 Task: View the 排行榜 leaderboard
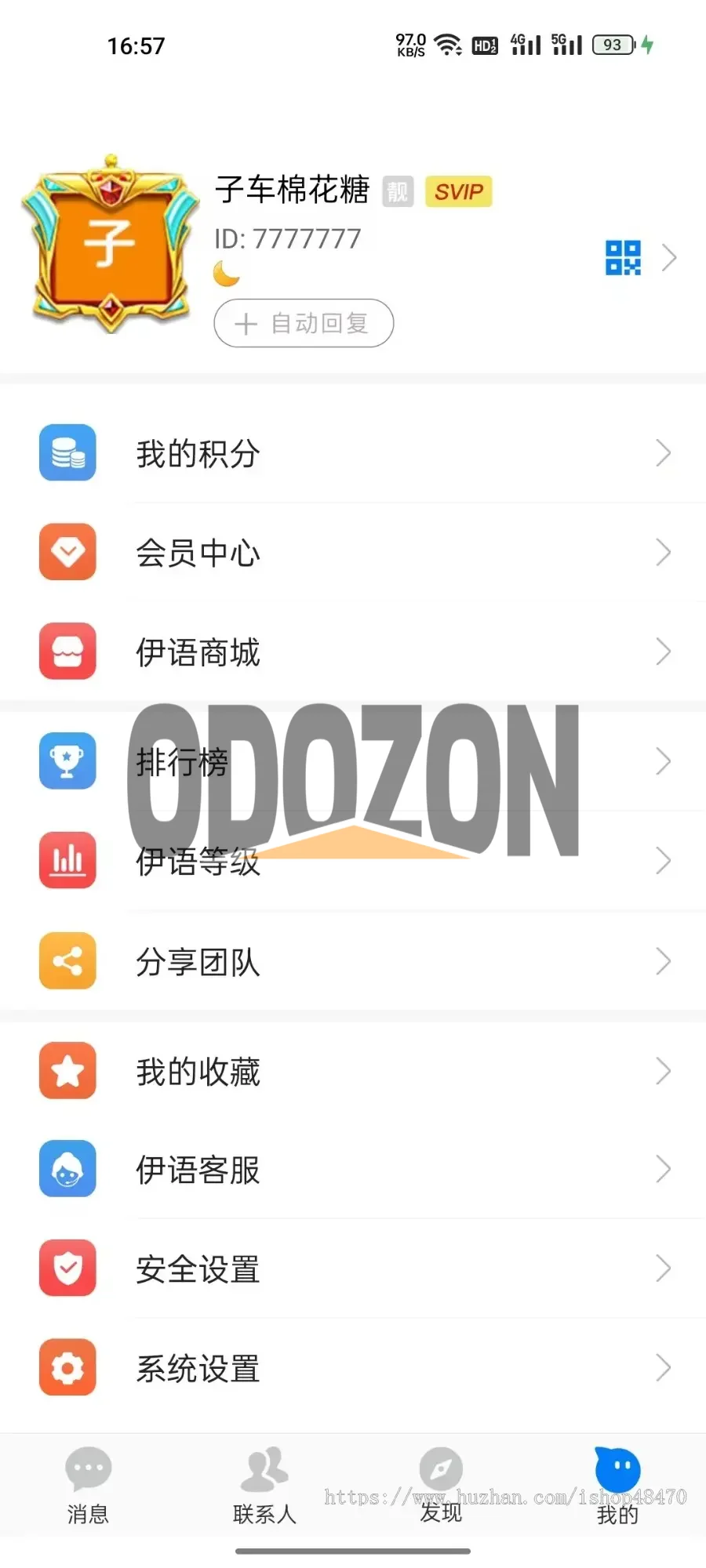[x=353, y=761]
